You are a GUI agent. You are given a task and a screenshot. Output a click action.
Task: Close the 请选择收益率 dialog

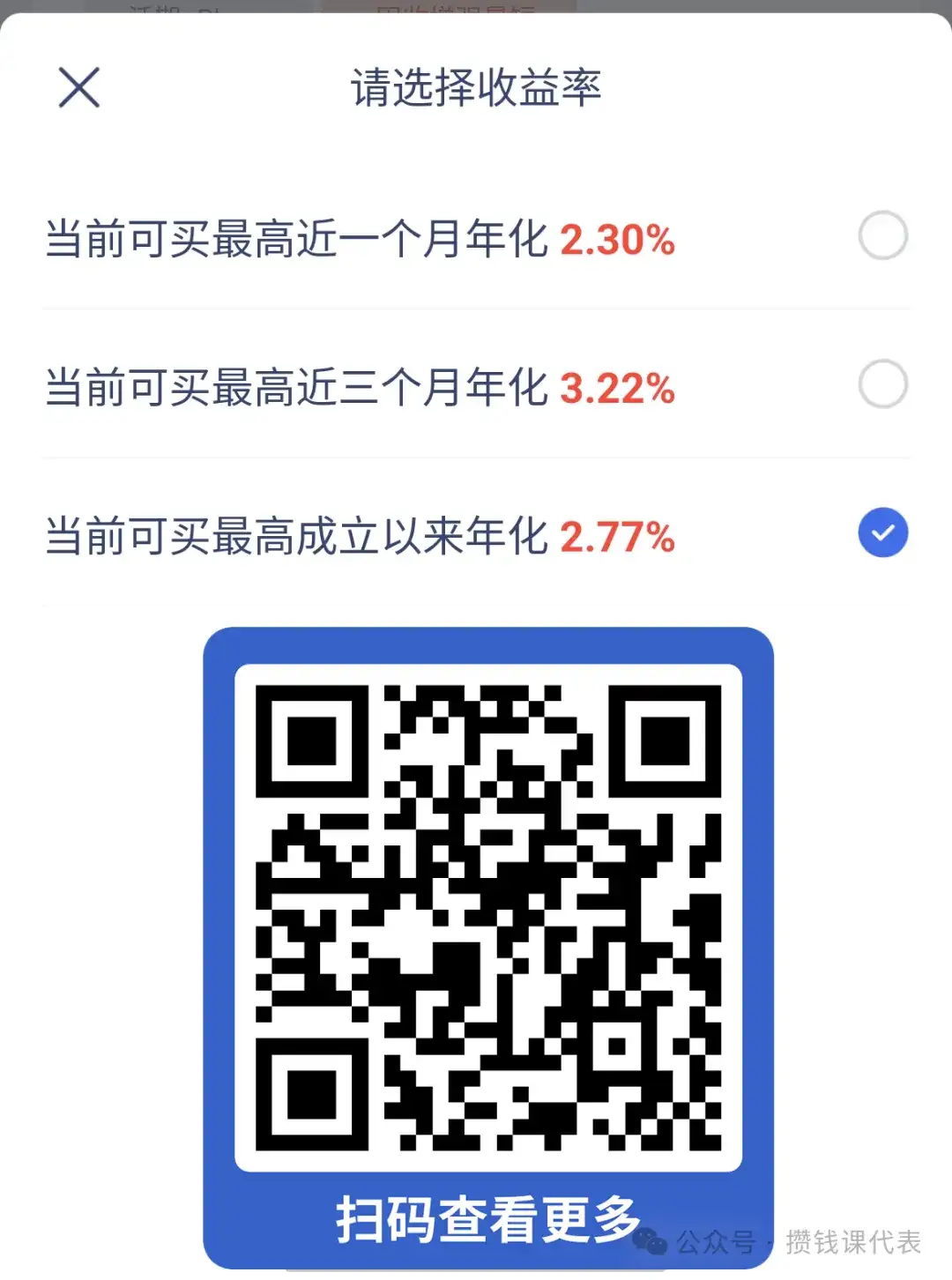(78, 88)
